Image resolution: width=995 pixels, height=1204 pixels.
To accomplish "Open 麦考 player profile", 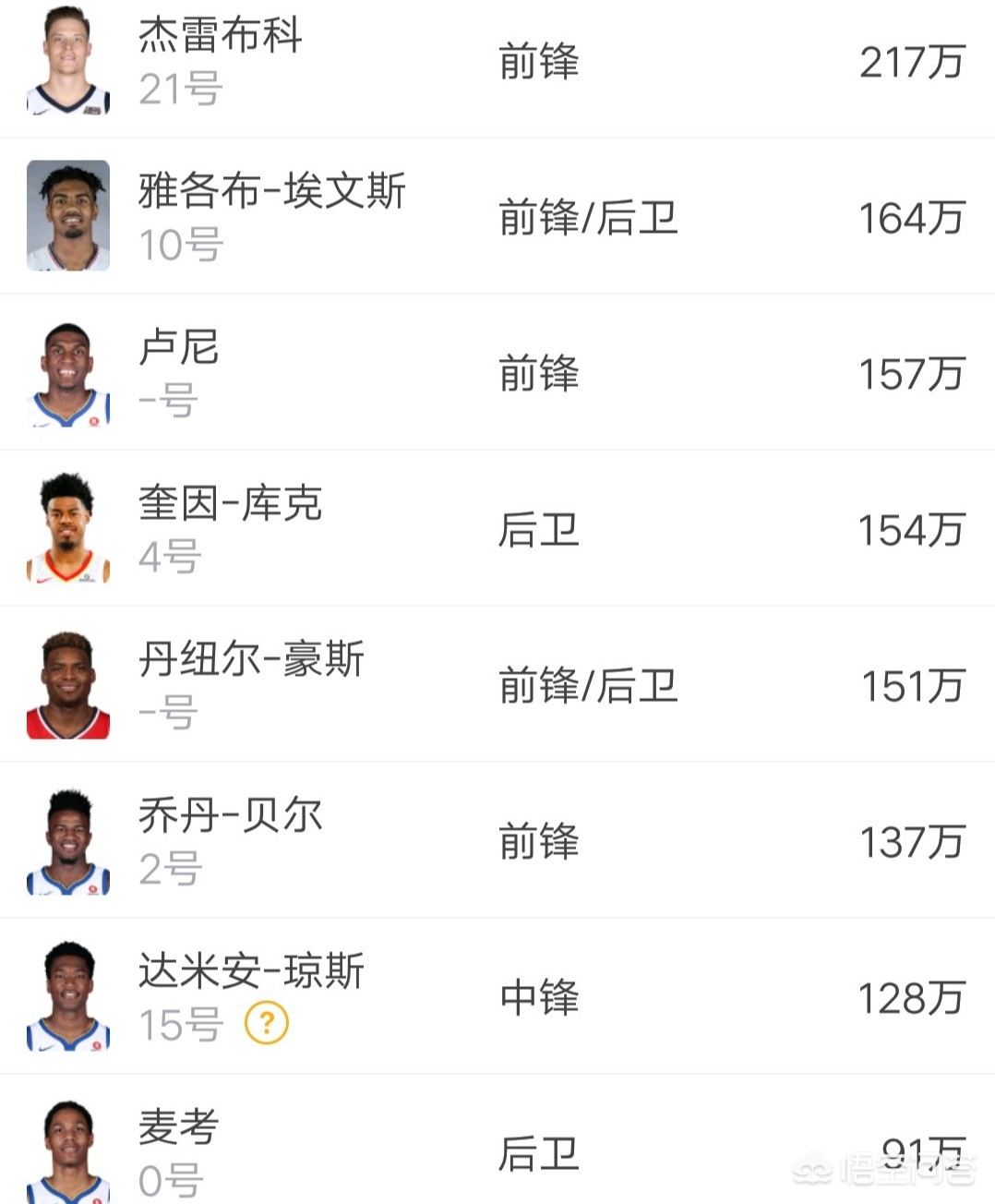I will click(178, 1128).
